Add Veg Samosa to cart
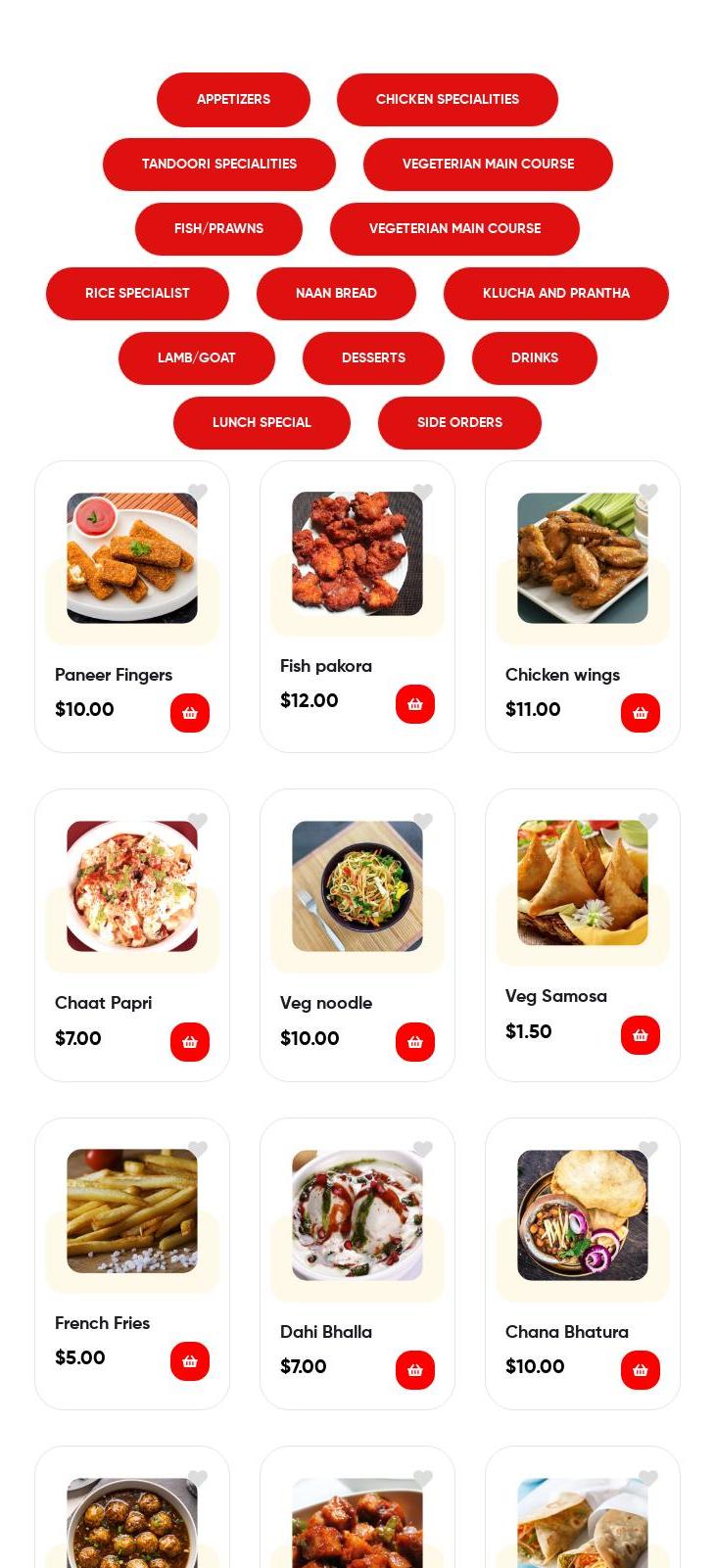 click(x=641, y=1035)
